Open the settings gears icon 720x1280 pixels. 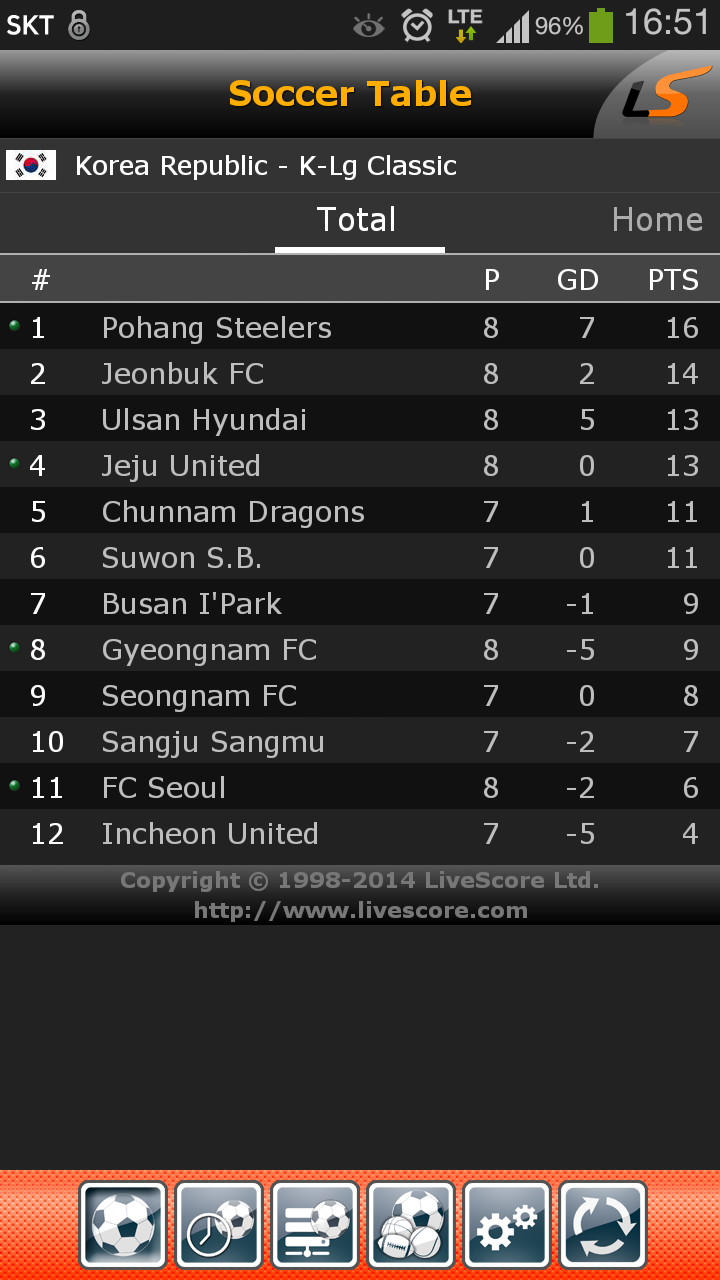tap(507, 1225)
